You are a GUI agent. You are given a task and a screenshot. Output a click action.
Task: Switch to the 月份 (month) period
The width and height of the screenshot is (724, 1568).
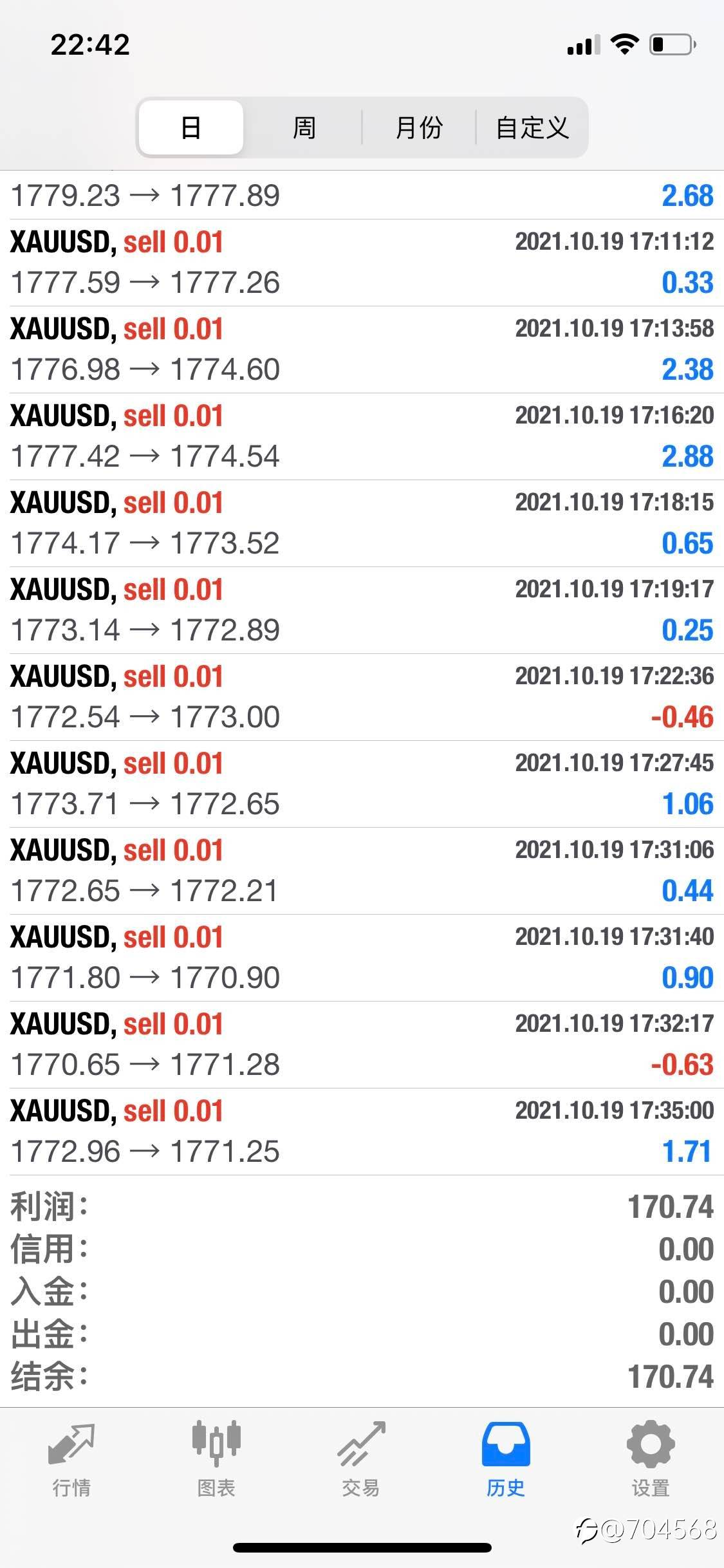[x=419, y=127]
